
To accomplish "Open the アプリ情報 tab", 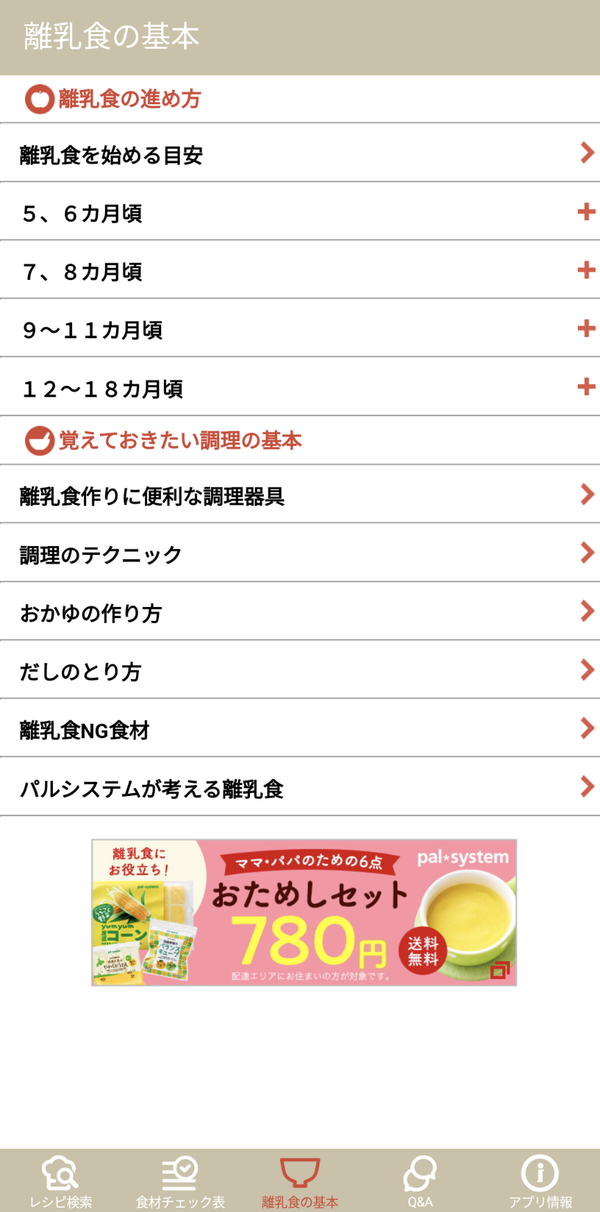I will pos(540,1181).
